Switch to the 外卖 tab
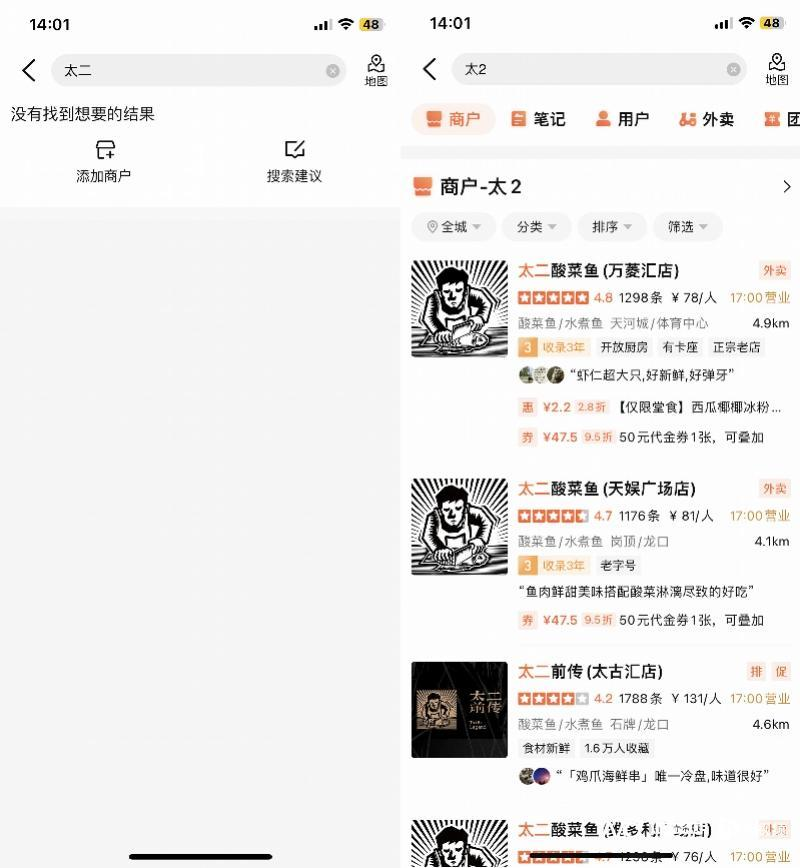The width and height of the screenshot is (800, 868). pos(706,119)
